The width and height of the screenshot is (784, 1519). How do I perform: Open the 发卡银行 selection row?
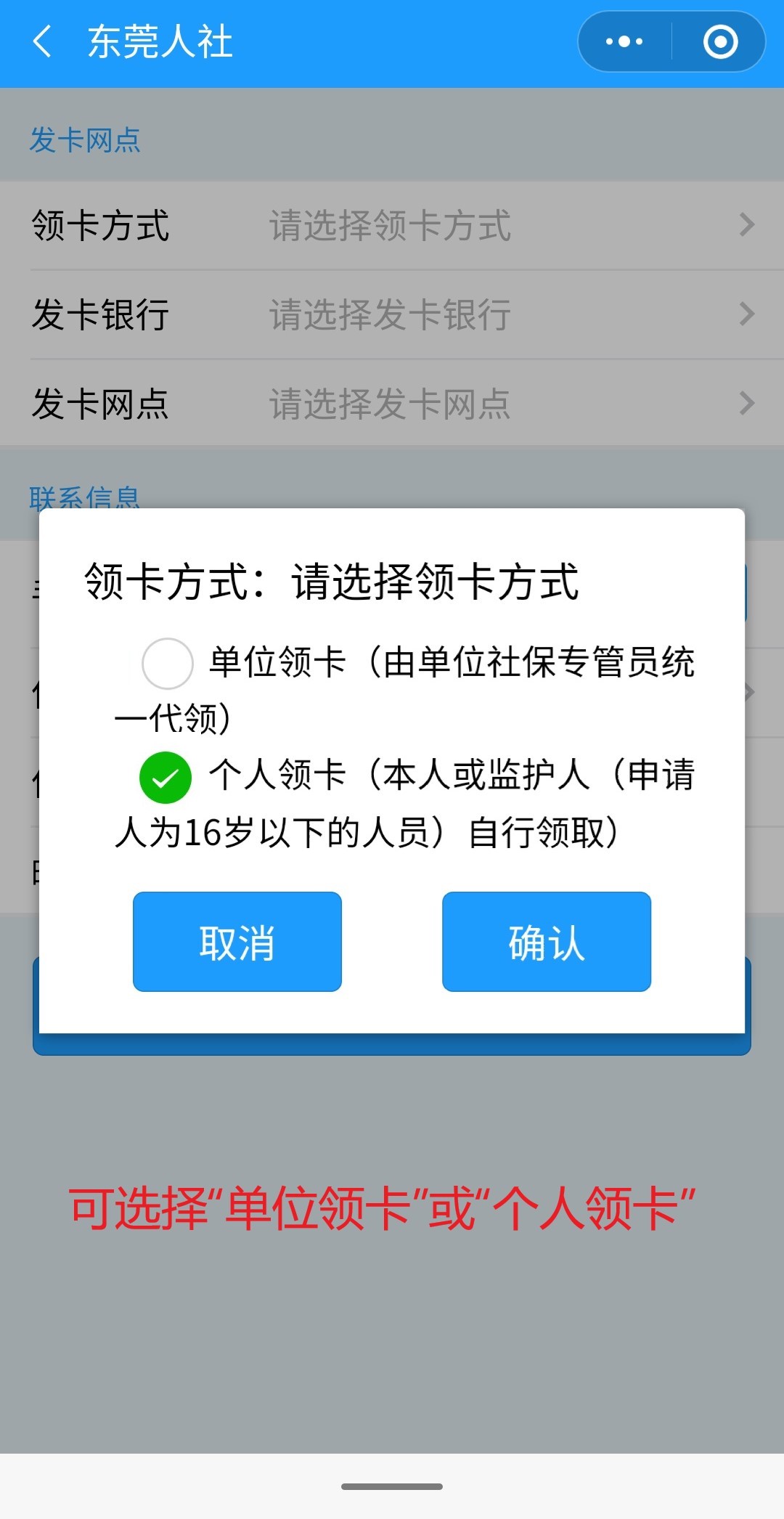coord(392,314)
